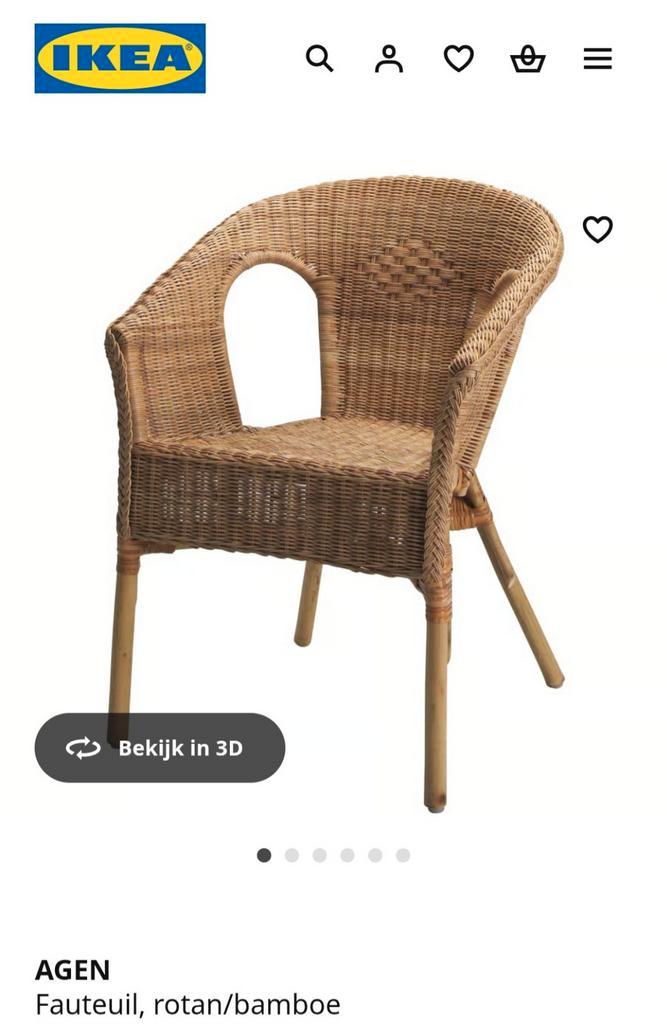The height and width of the screenshot is (1024, 667).
Task: Open the hamburger menu
Action: click(x=597, y=59)
